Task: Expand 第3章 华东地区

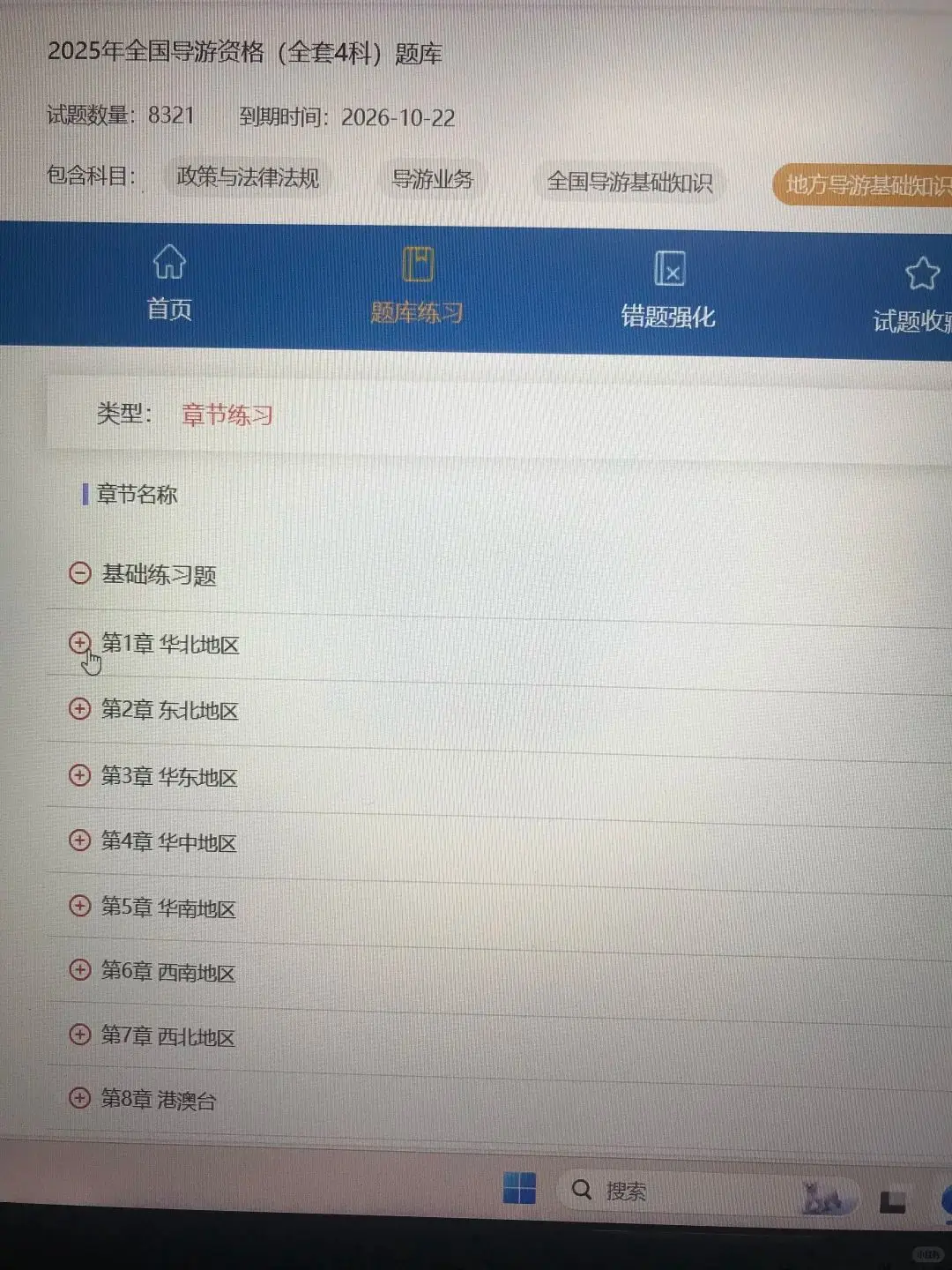Action: click(80, 775)
